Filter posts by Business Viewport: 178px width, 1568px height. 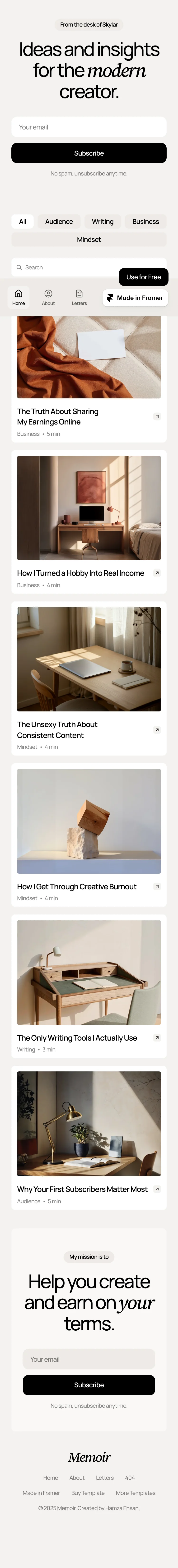click(x=146, y=221)
